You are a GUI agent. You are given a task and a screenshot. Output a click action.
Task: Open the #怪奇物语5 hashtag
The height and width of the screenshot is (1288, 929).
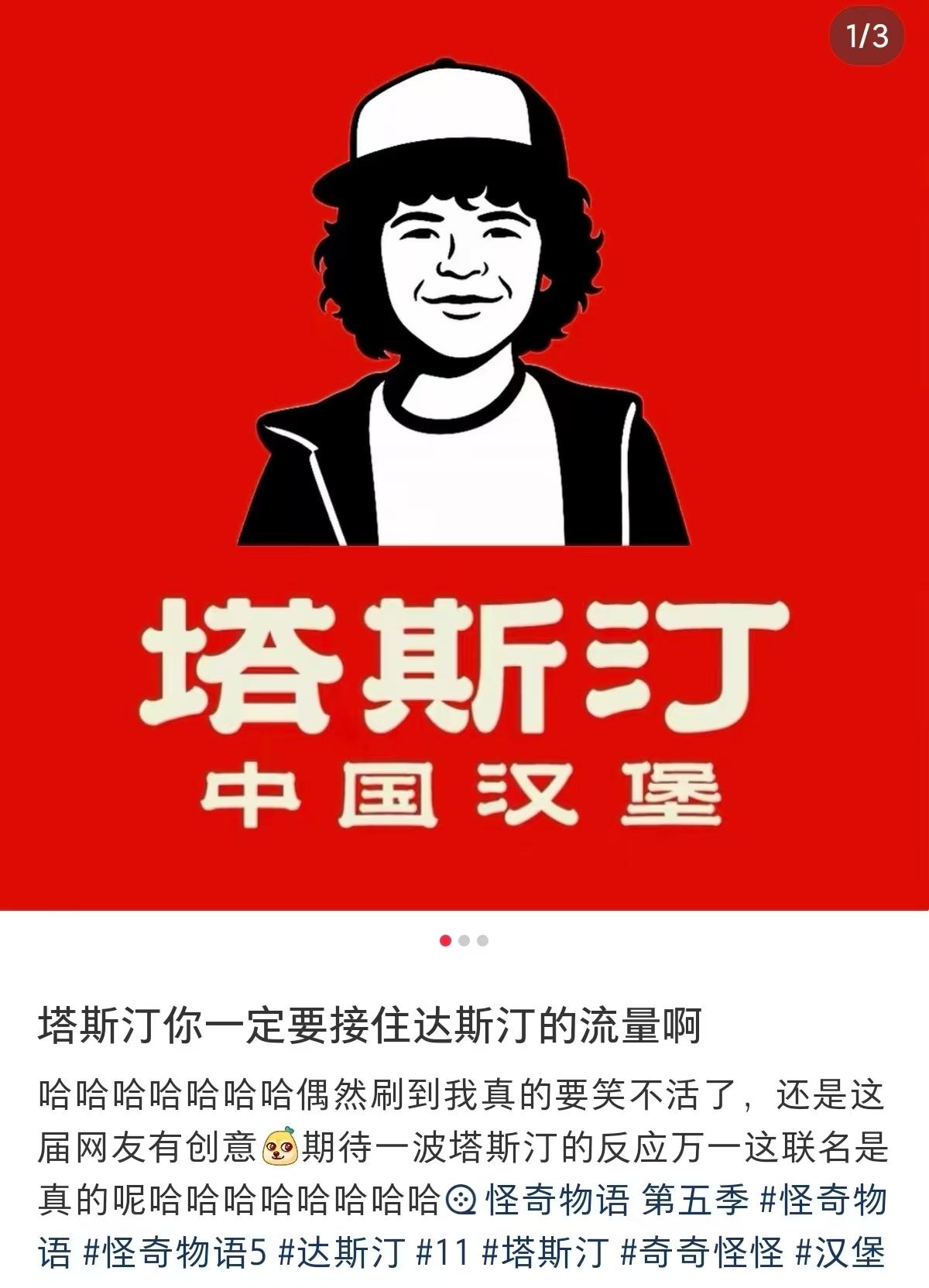click(175, 1252)
